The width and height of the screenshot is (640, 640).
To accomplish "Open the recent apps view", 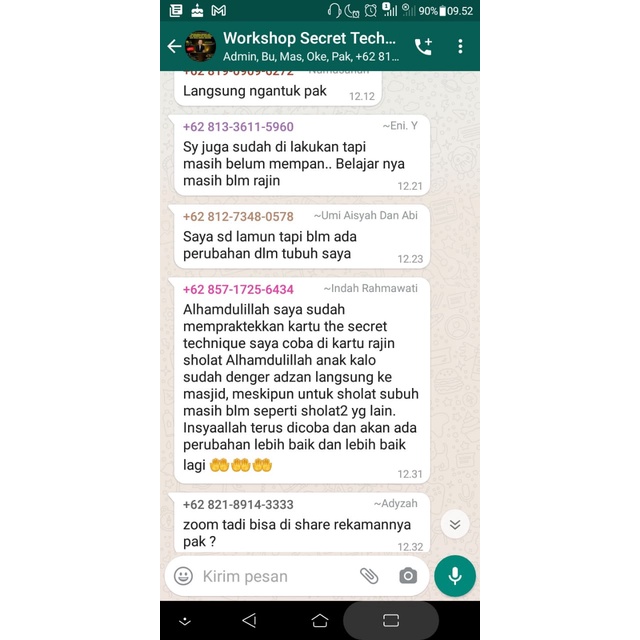I will [x=391, y=621].
